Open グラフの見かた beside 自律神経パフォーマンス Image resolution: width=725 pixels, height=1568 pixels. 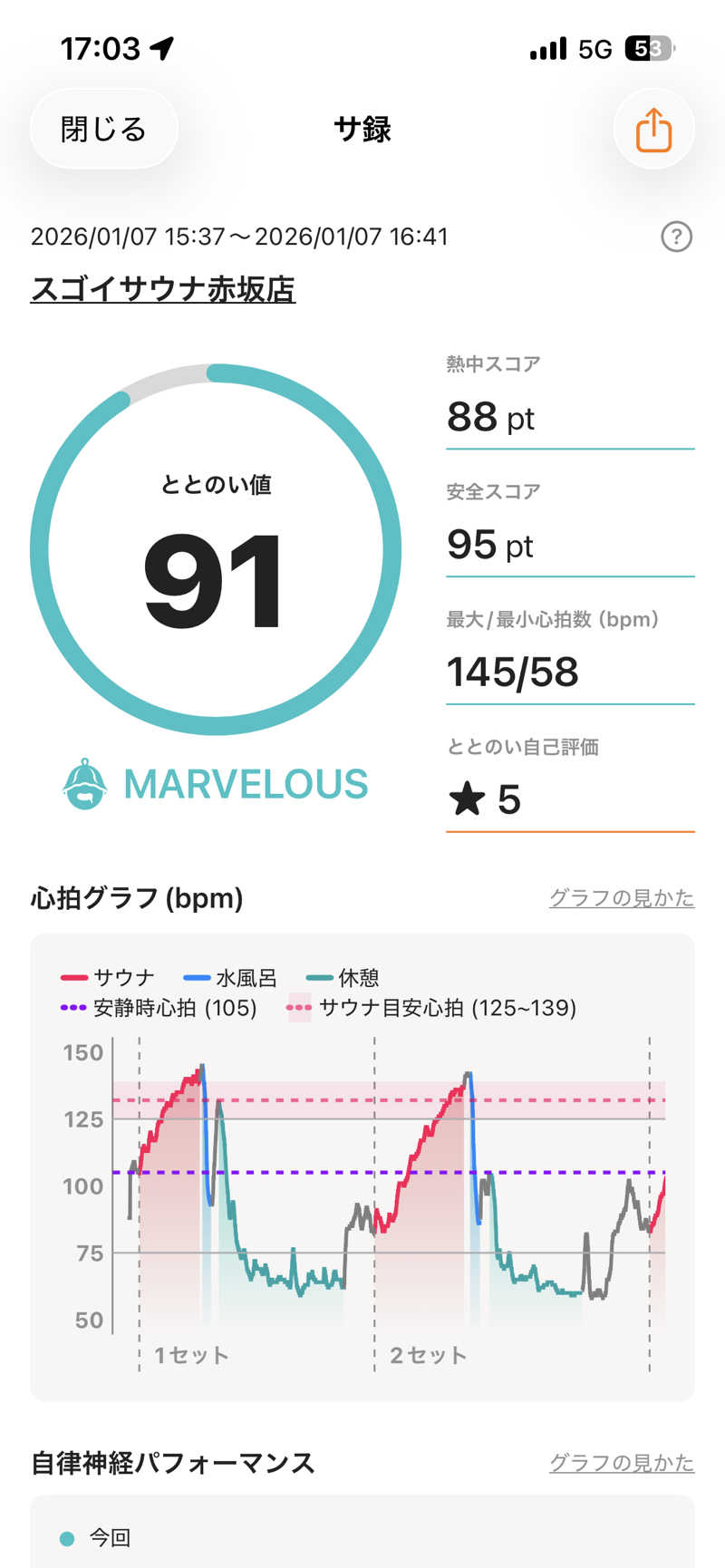622,1463
